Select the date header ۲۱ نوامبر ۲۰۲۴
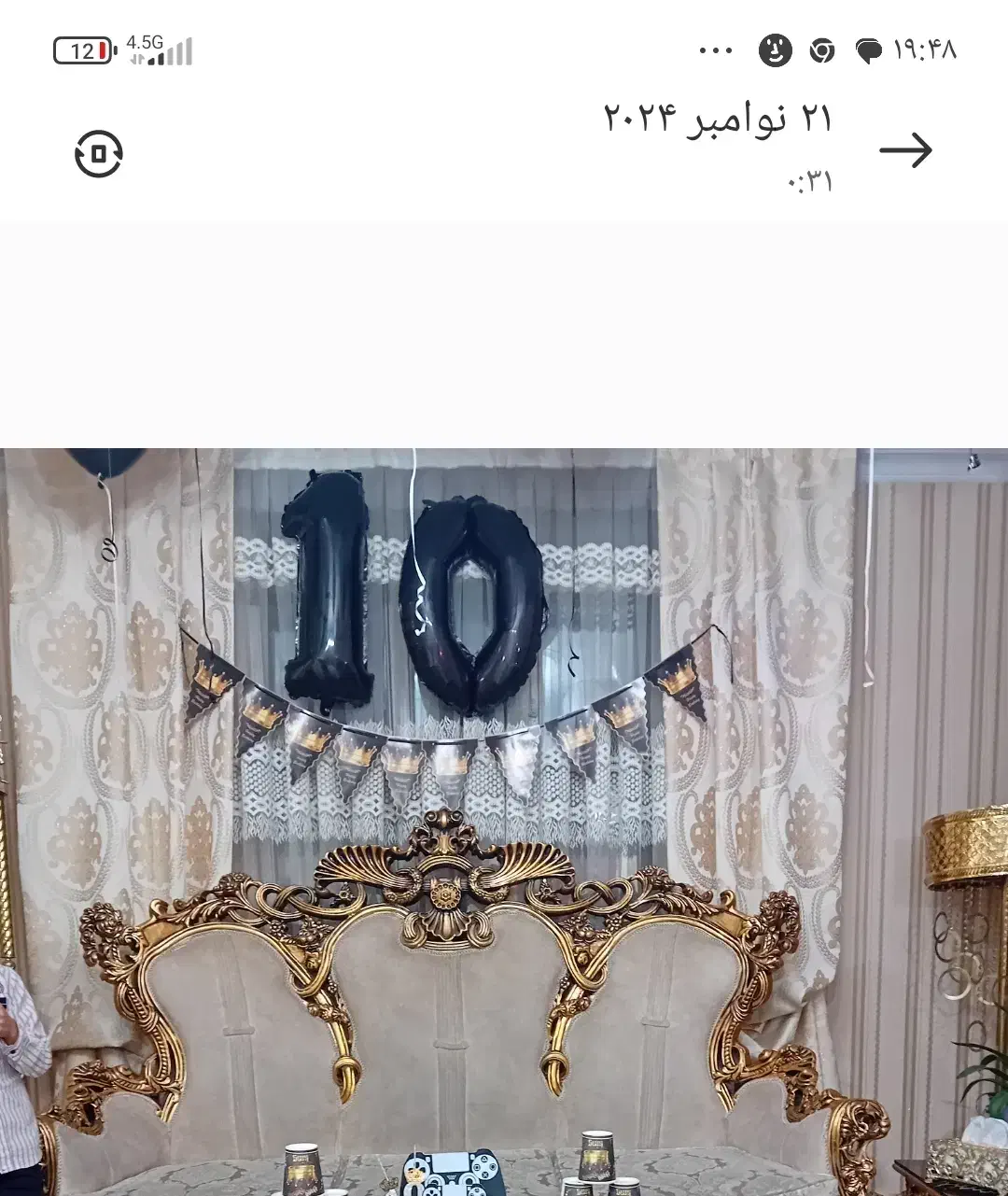This screenshot has height=1196, width=1008. click(x=719, y=117)
